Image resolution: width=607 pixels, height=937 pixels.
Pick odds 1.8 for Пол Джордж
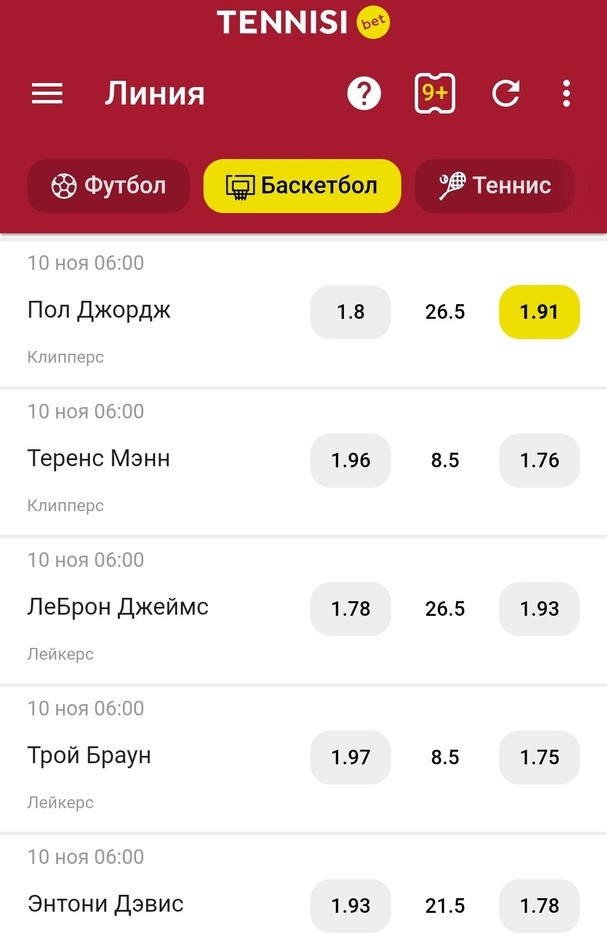(350, 312)
